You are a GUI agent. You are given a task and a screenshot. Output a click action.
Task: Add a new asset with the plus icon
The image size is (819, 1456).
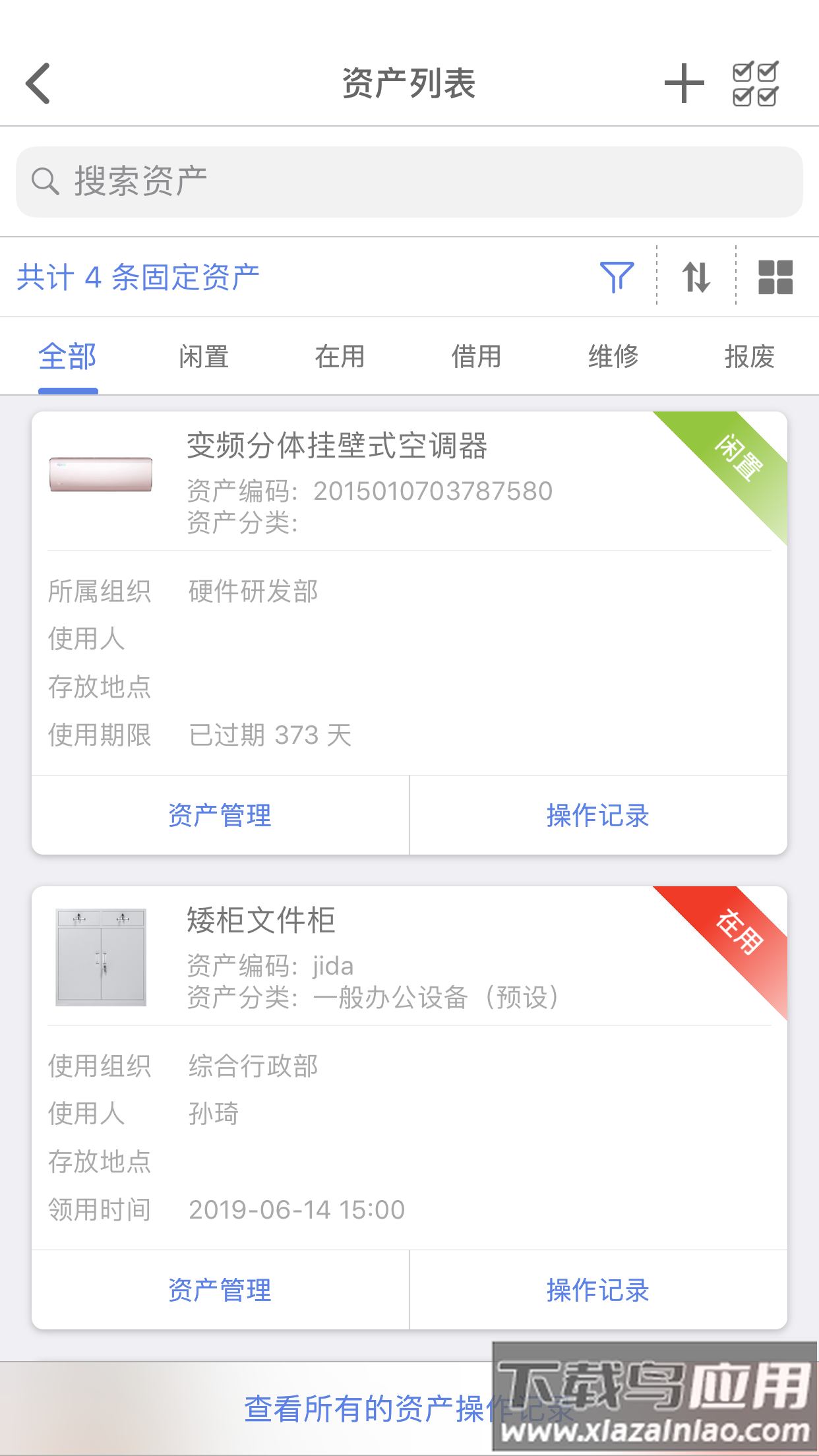tap(684, 84)
